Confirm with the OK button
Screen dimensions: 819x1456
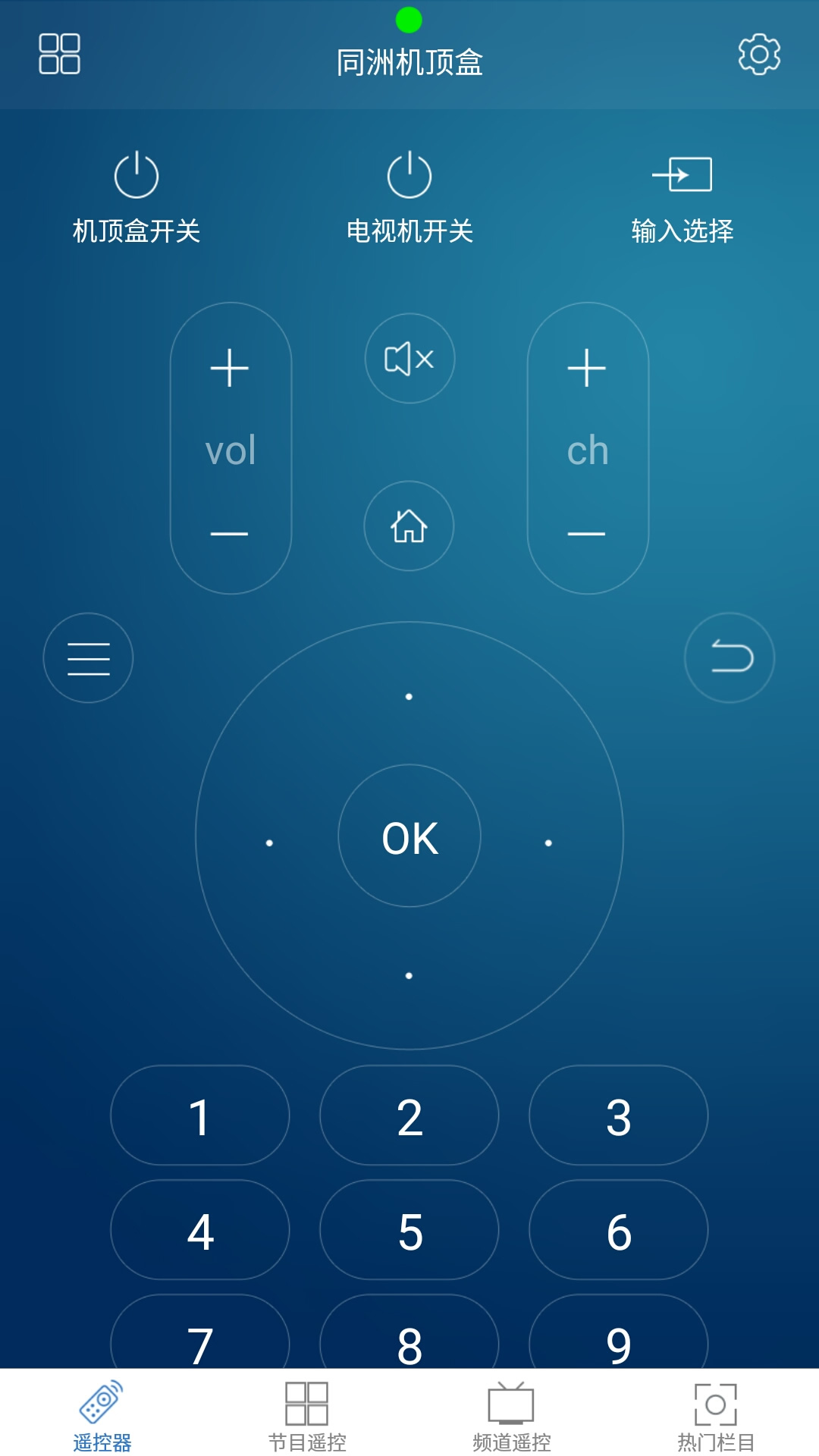tap(409, 836)
